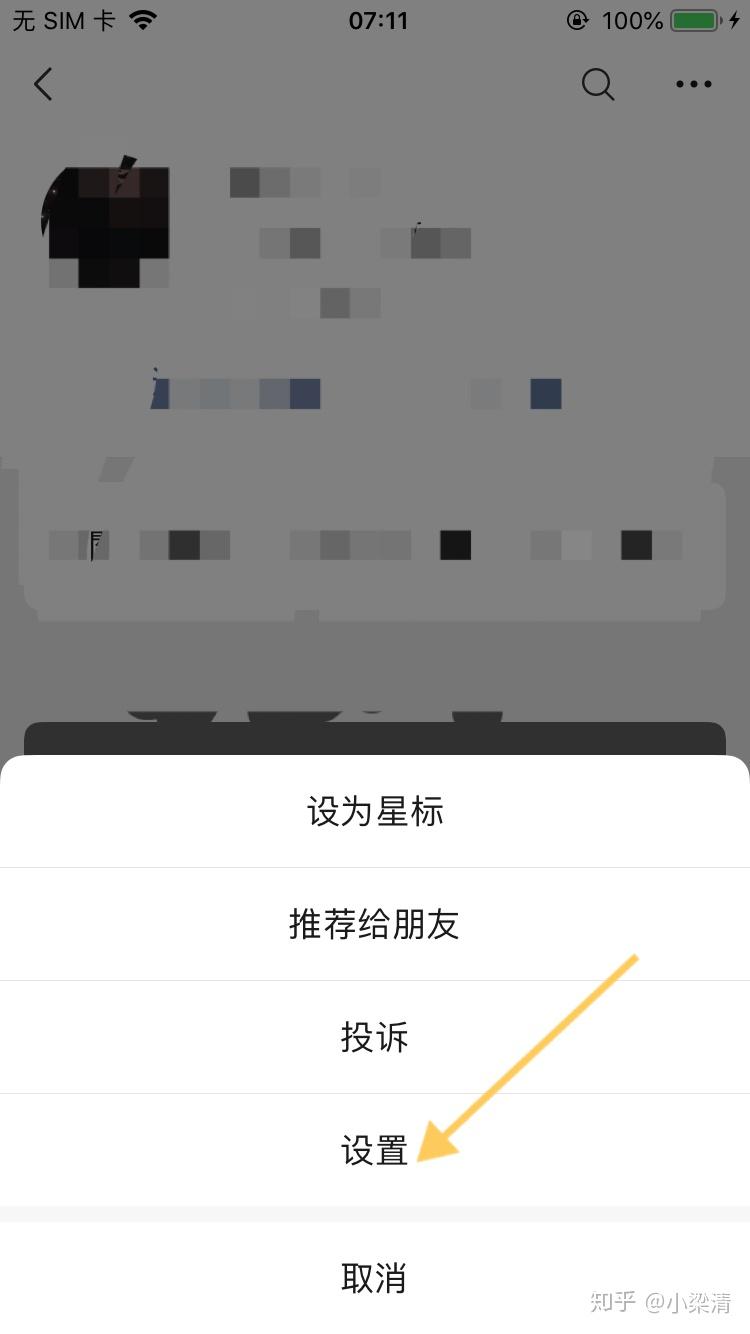This screenshot has width=750, height=1334.
Task: Open the search magnifier icon
Action: (597, 84)
